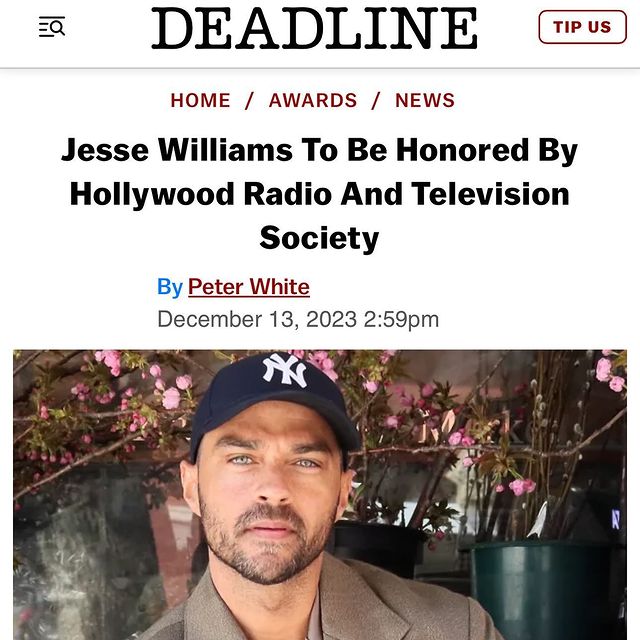The width and height of the screenshot is (640, 640).
Task: Open the menu and search icon
Action: (52, 28)
